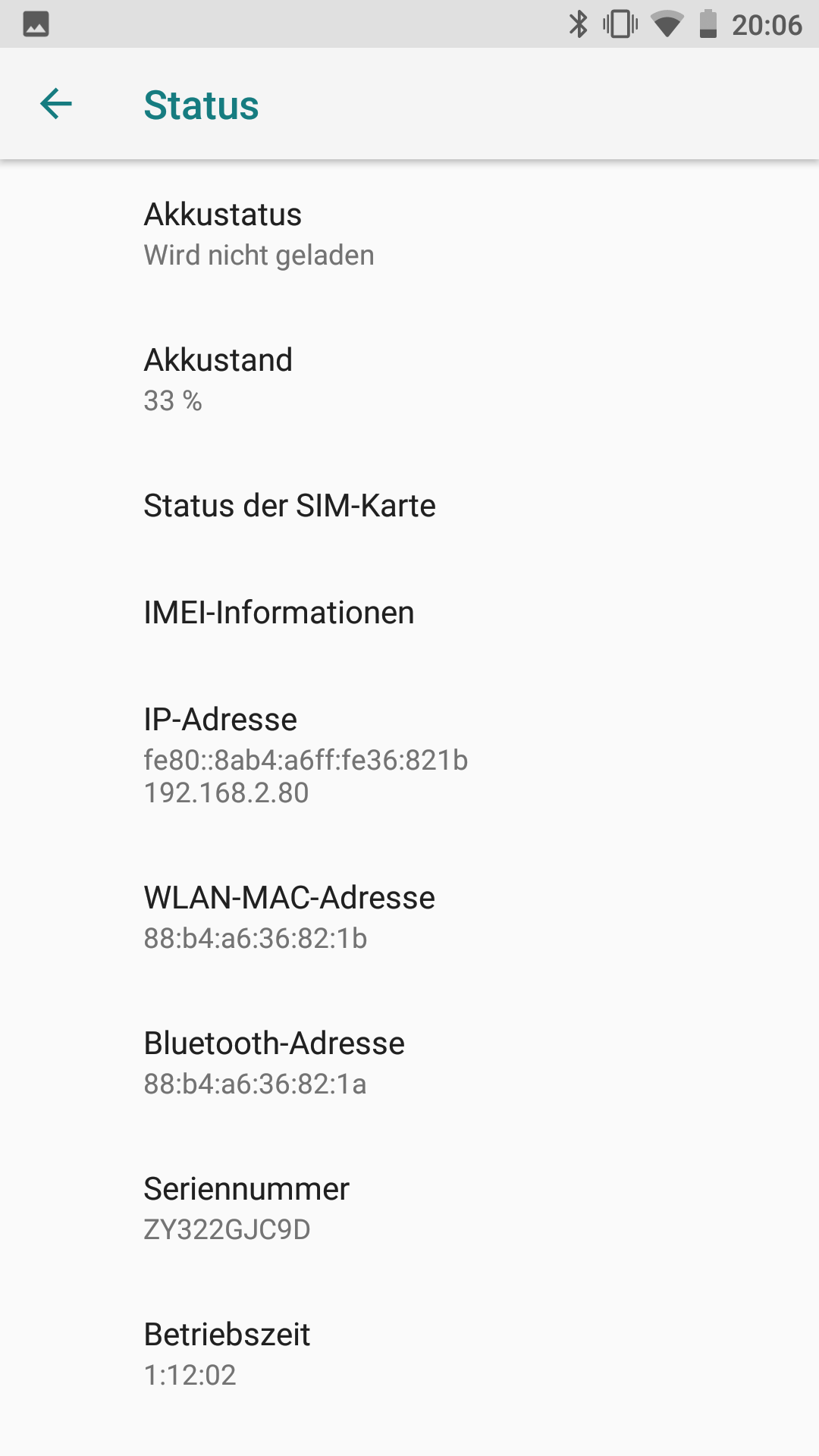Viewport: 819px width, 1456px height.
Task: Tap the battery indicator in the status bar
Action: pyautogui.click(x=708, y=24)
